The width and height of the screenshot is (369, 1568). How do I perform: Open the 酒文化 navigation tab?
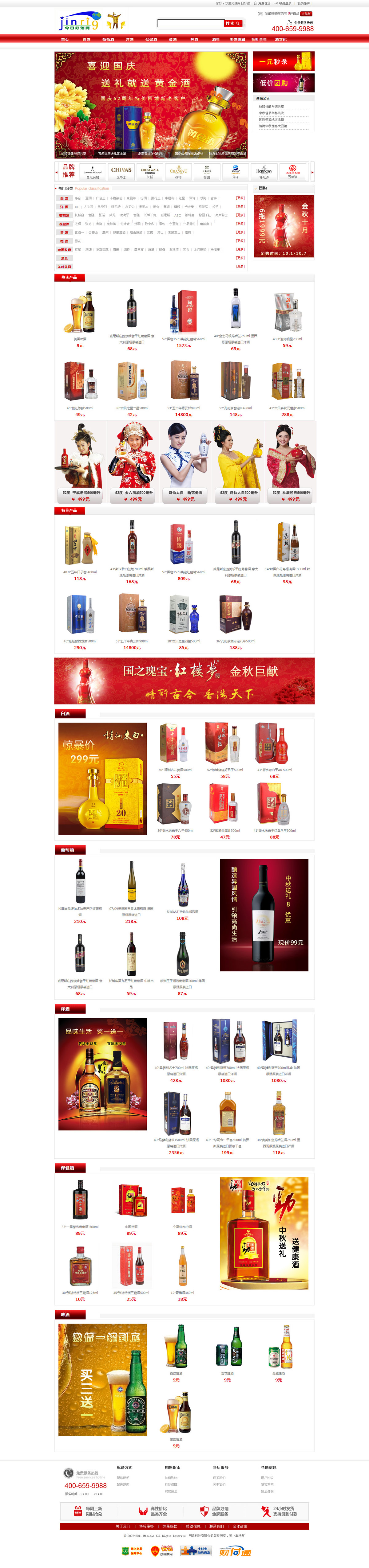point(280,39)
